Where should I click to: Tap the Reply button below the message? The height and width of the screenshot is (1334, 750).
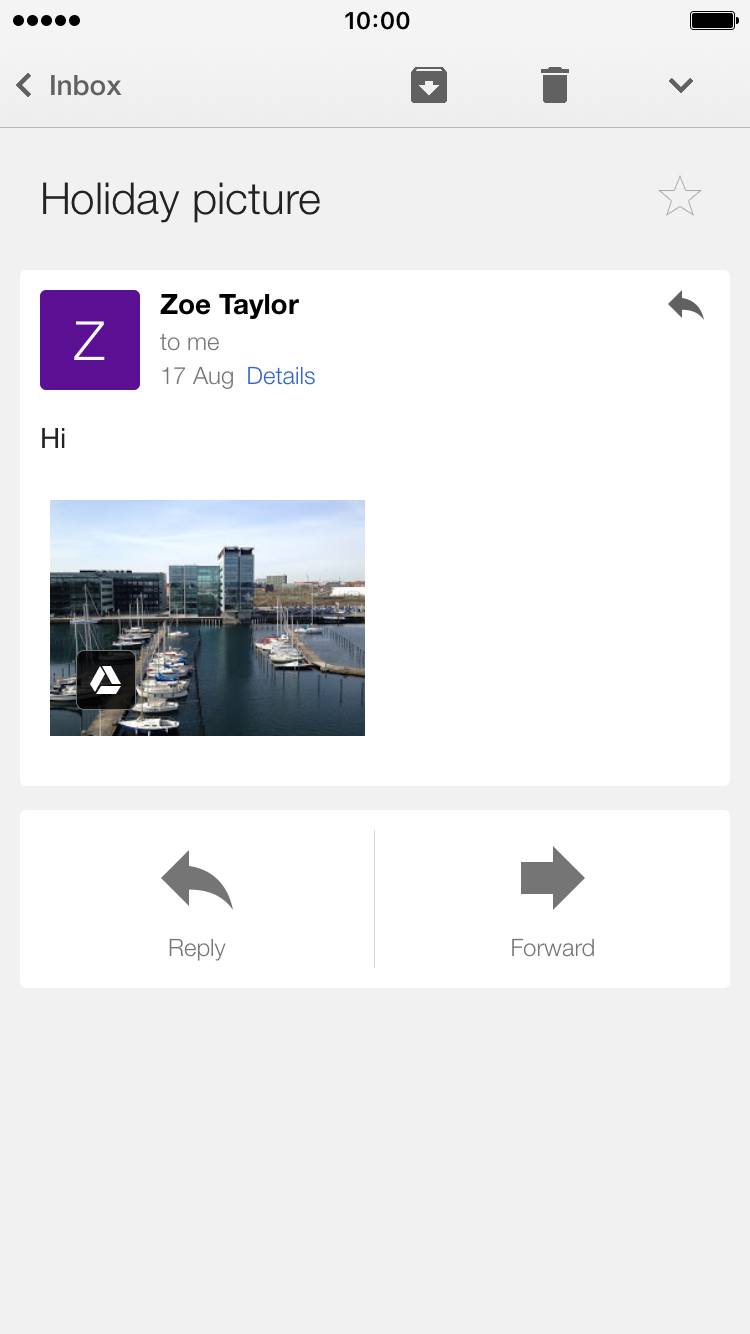[197, 899]
